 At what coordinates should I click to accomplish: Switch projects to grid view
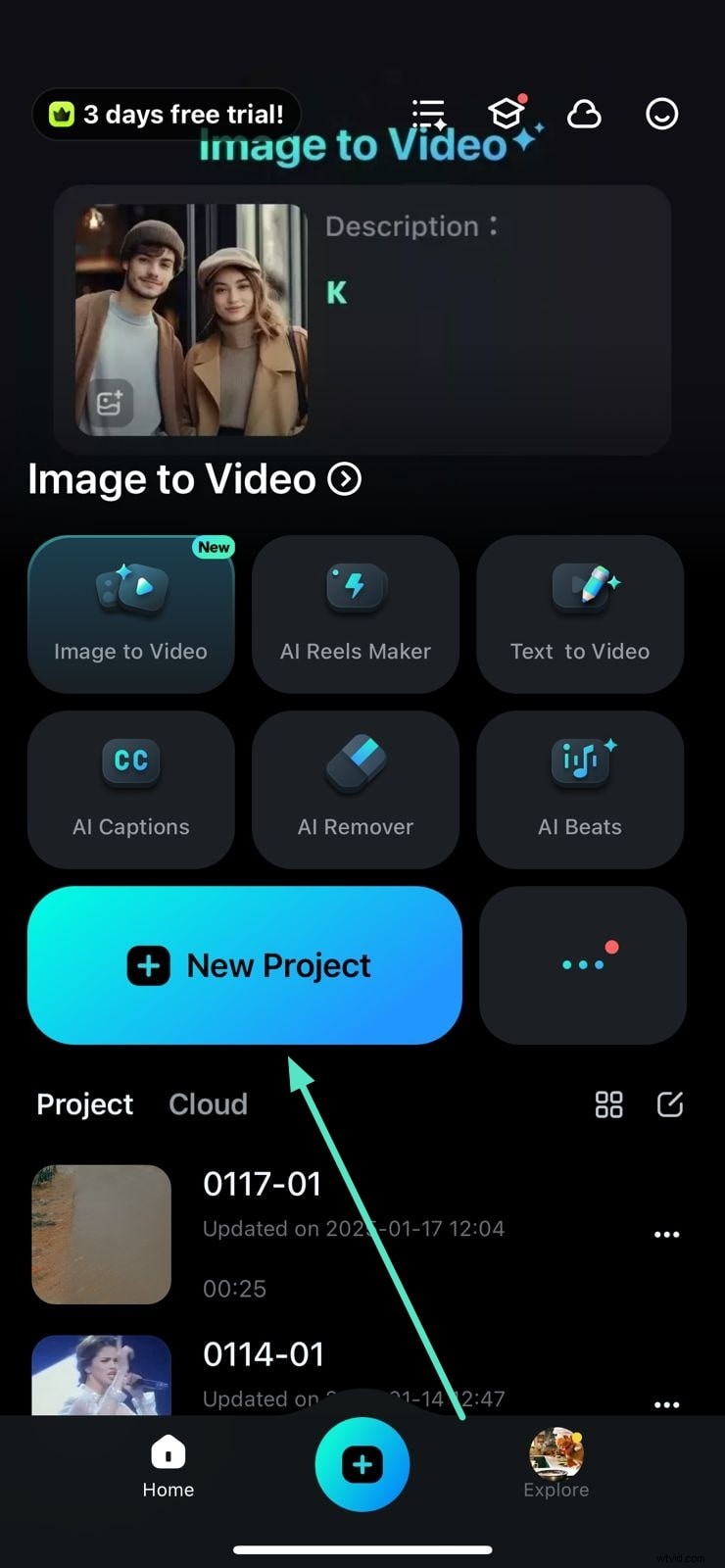[x=608, y=1104]
